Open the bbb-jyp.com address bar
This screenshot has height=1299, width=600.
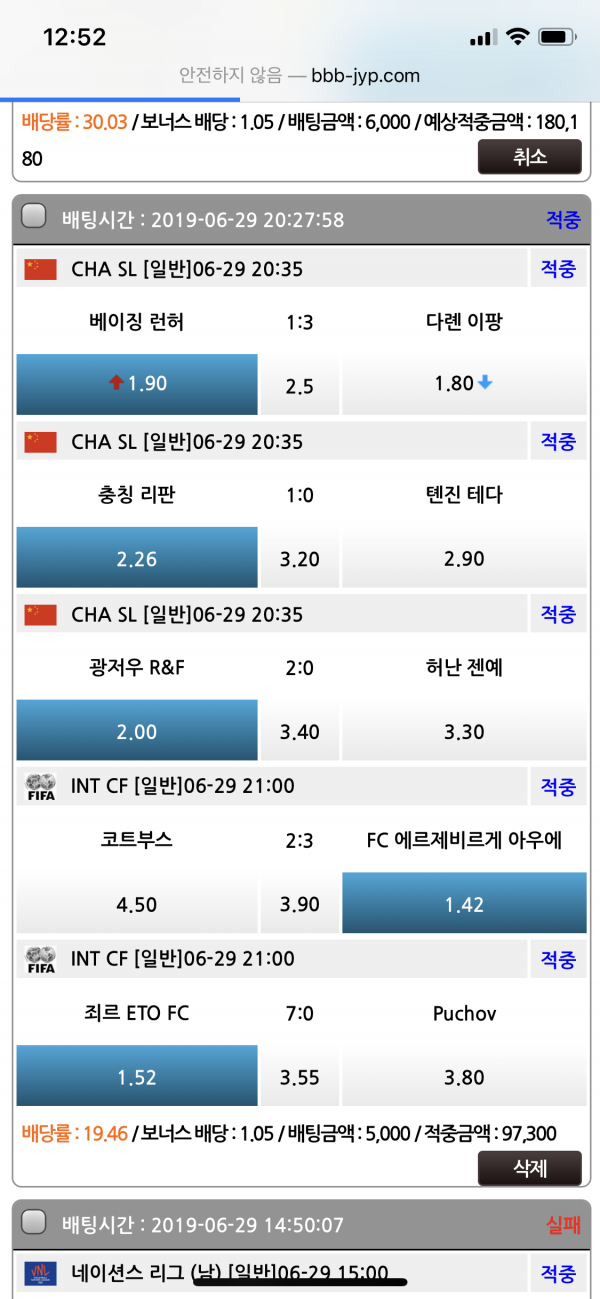[x=300, y=75]
